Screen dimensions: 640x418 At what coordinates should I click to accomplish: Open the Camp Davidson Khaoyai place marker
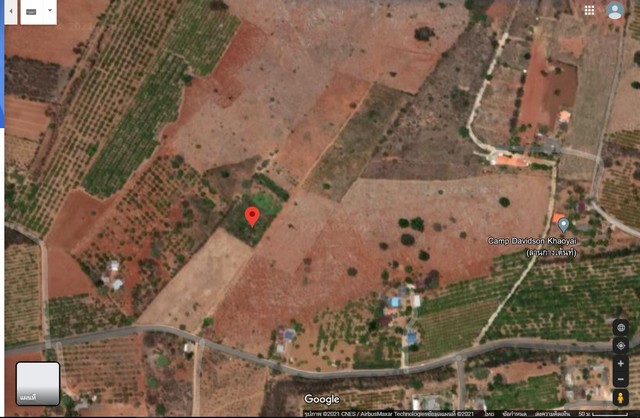coord(564,225)
